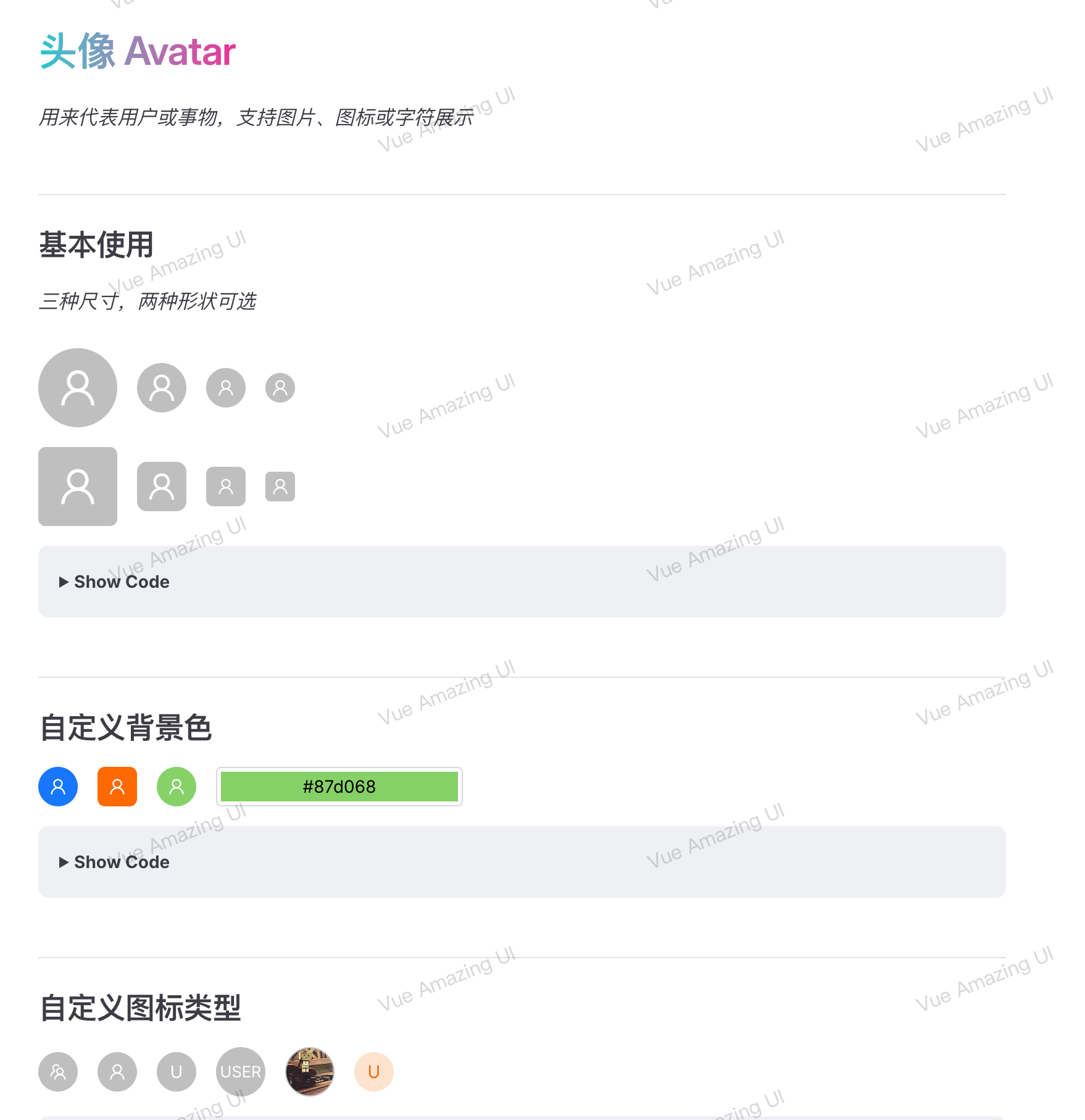Expand Show Code under 自定义背景色 section
The image size is (1085, 1120).
click(x=115, y=862)
